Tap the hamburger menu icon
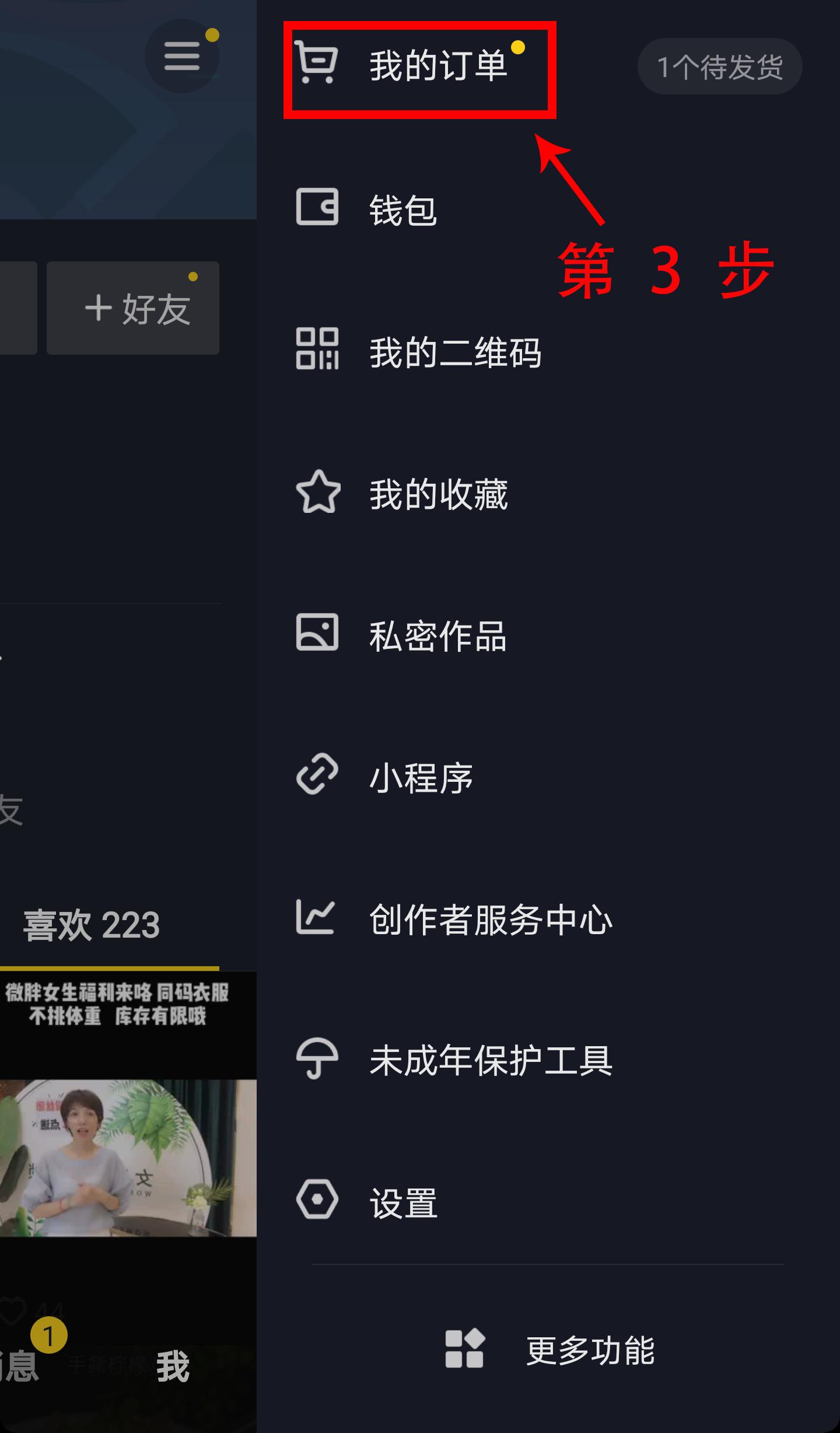The height and width of the screenshot is (1433, 840). 182,57
